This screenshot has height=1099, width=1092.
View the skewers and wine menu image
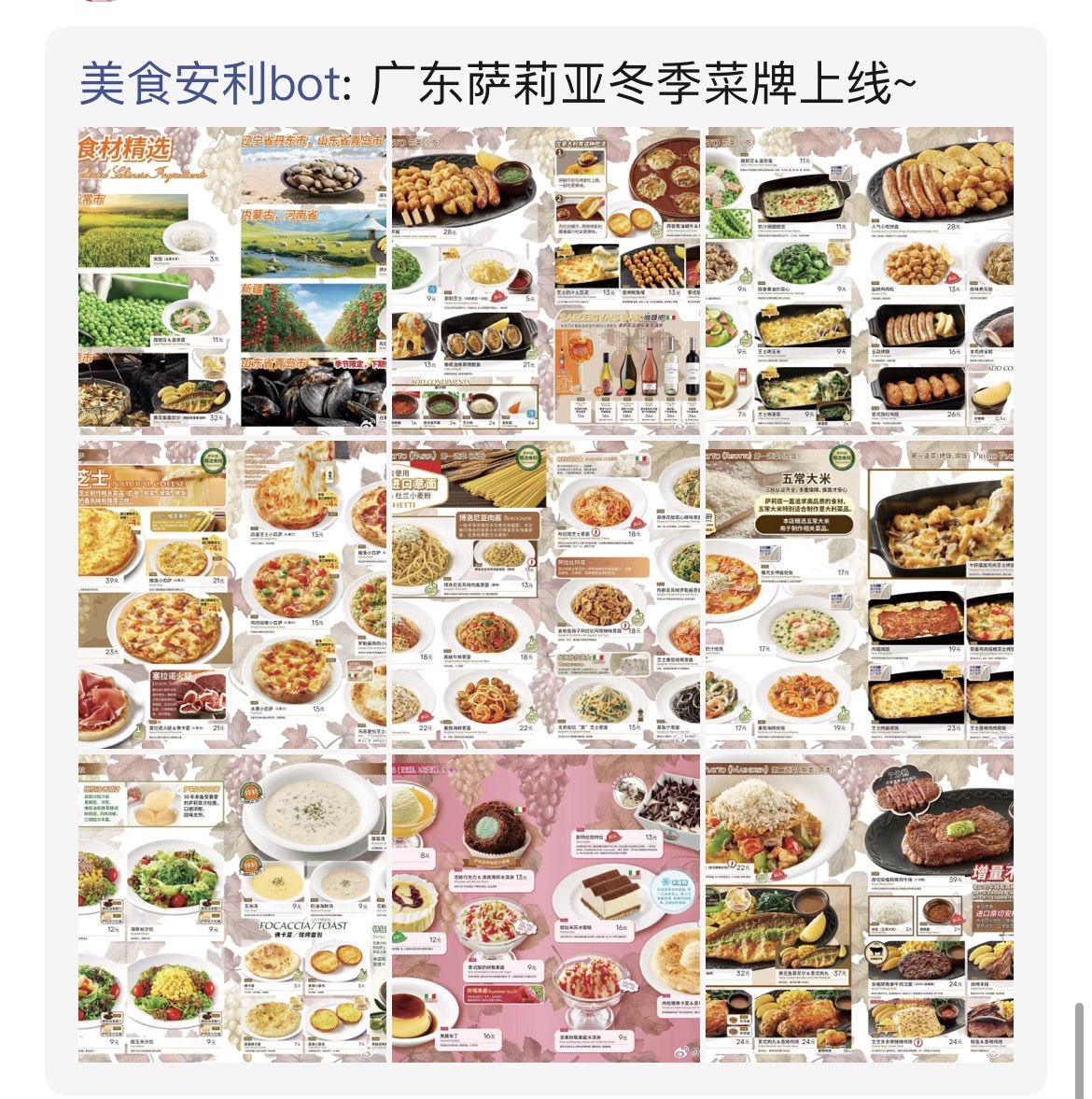(545, 280)
